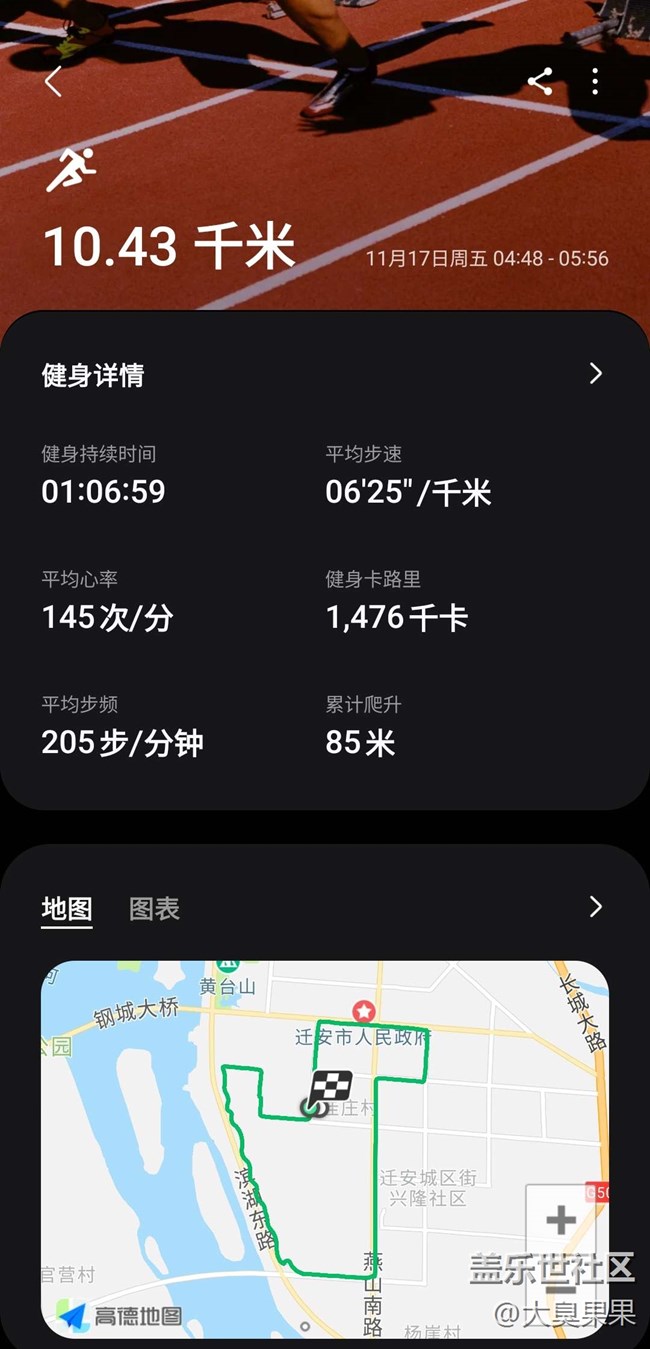Viewport: 650px width, 1349px height.
Task: Switch to the 图表 tab
Action: [x=154, y=908]
